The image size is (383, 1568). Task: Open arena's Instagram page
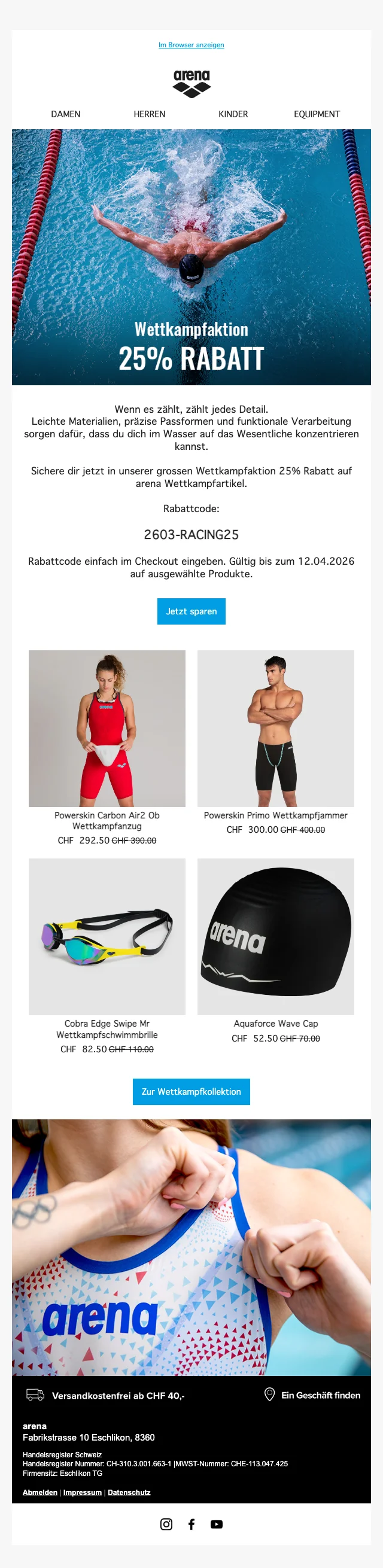(x=166, y=1524)
